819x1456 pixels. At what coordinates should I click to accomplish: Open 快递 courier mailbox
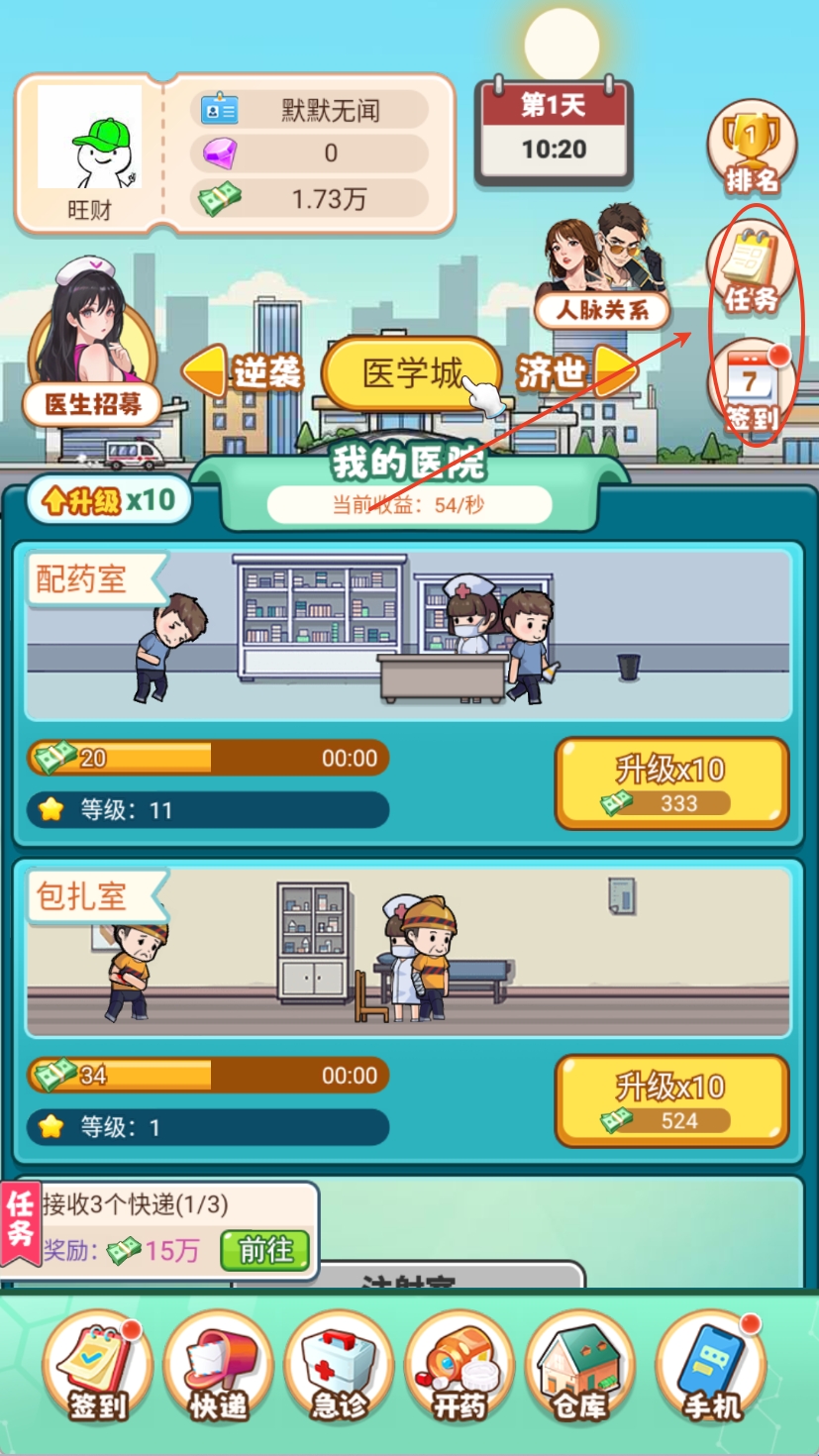[218, 1369]
